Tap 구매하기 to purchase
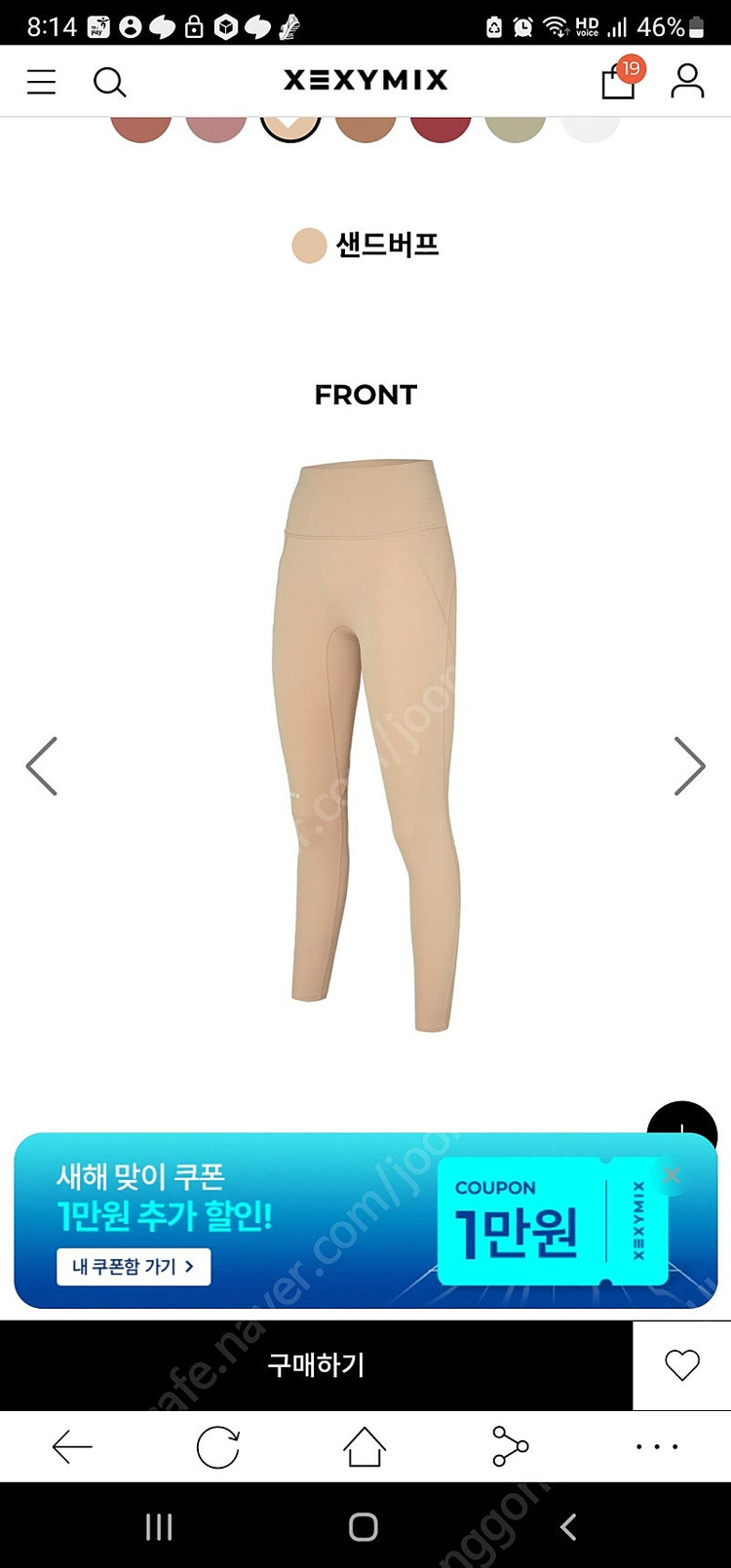This screenshot has height=1568, width=731. click(x=316, y=1365)
